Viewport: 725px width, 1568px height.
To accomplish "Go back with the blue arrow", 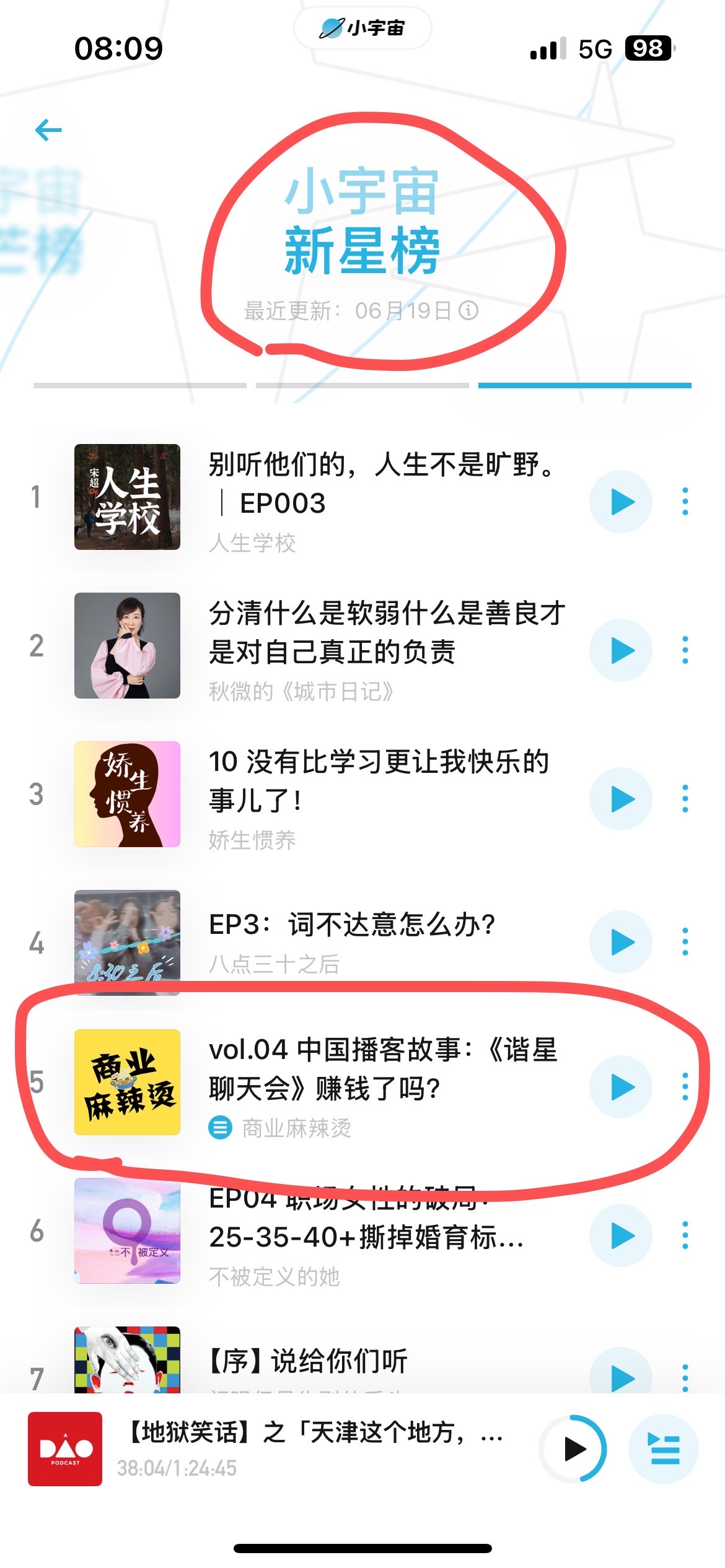I will pos(48,130).
